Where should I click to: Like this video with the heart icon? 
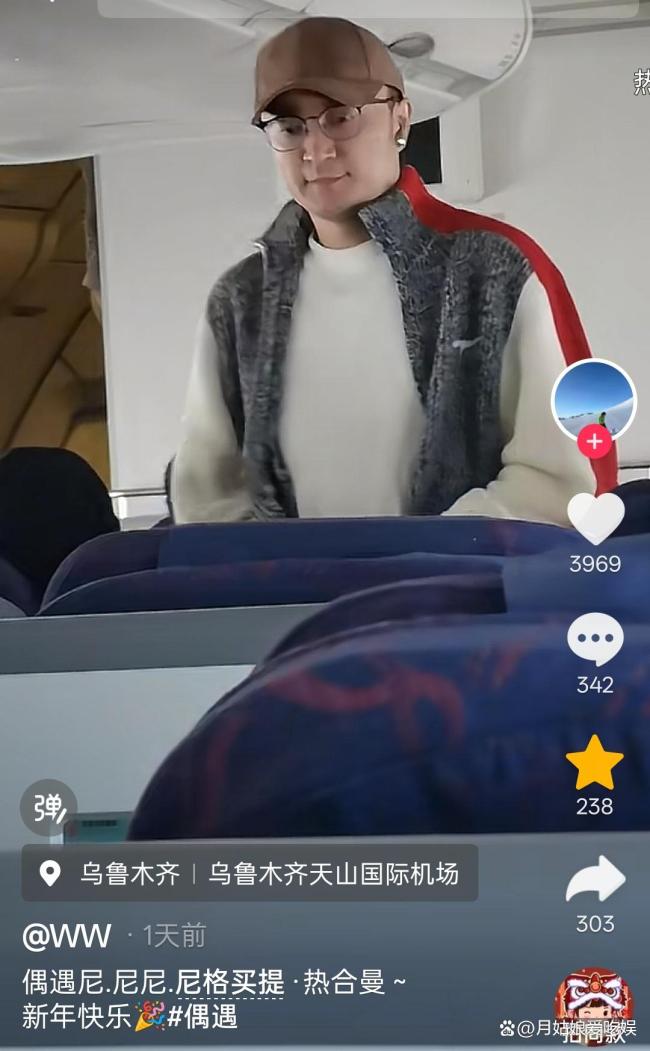(x=595, y=519)
